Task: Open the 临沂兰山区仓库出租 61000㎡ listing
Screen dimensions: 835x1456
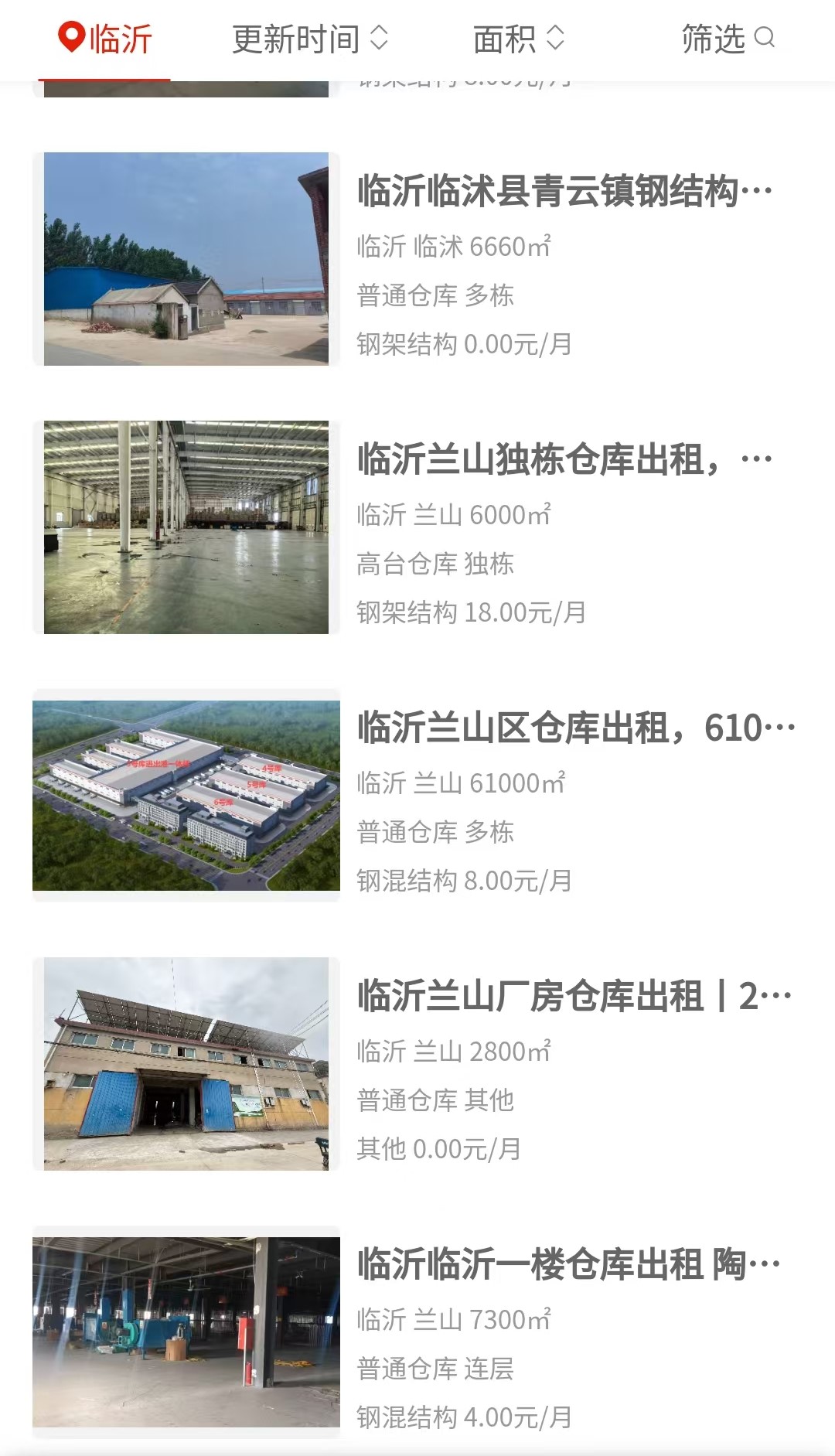Action: pos(417,796)
